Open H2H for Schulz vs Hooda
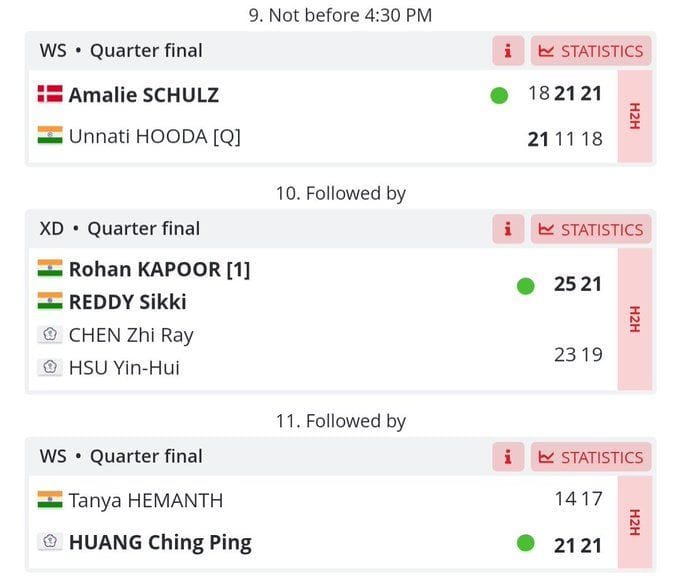 634,116
